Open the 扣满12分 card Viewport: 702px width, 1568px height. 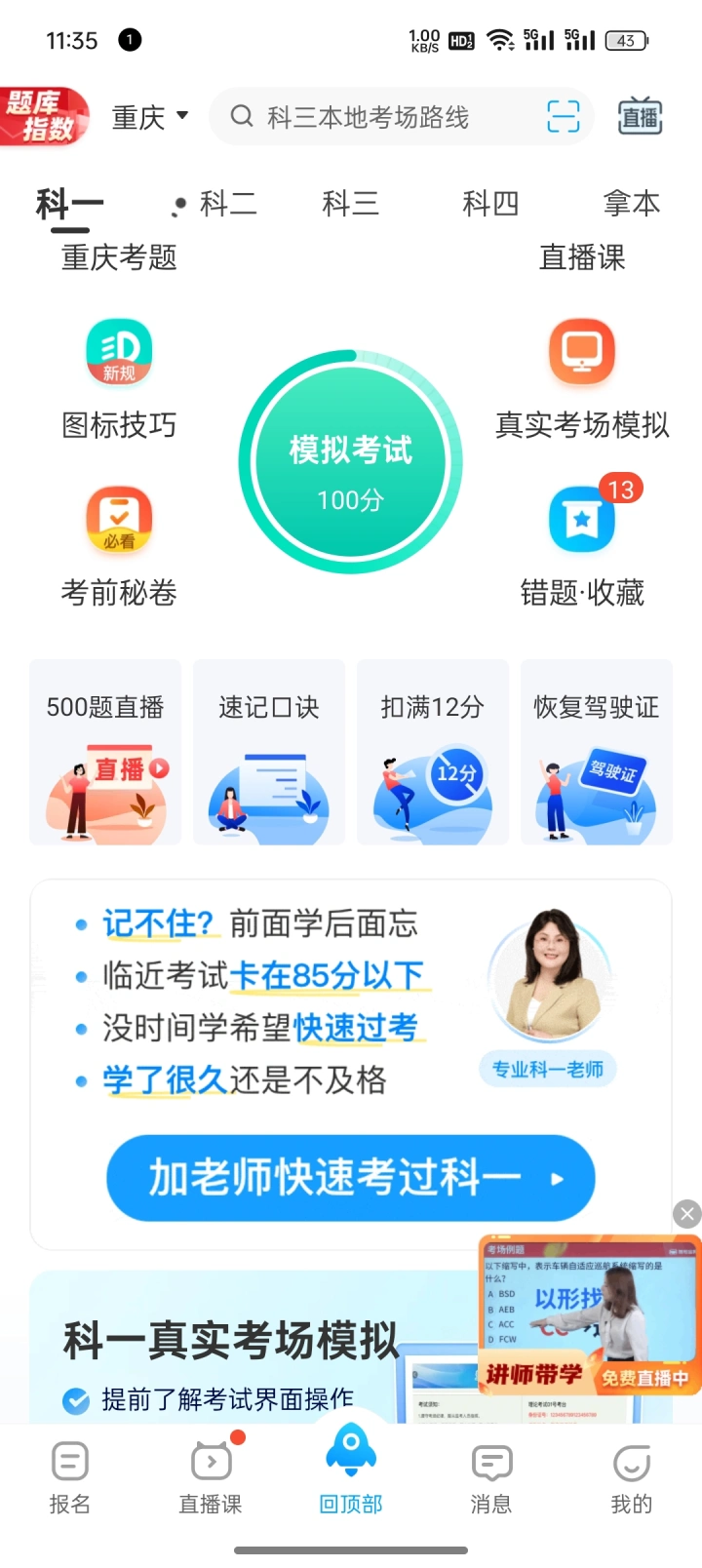click(433, 752)
